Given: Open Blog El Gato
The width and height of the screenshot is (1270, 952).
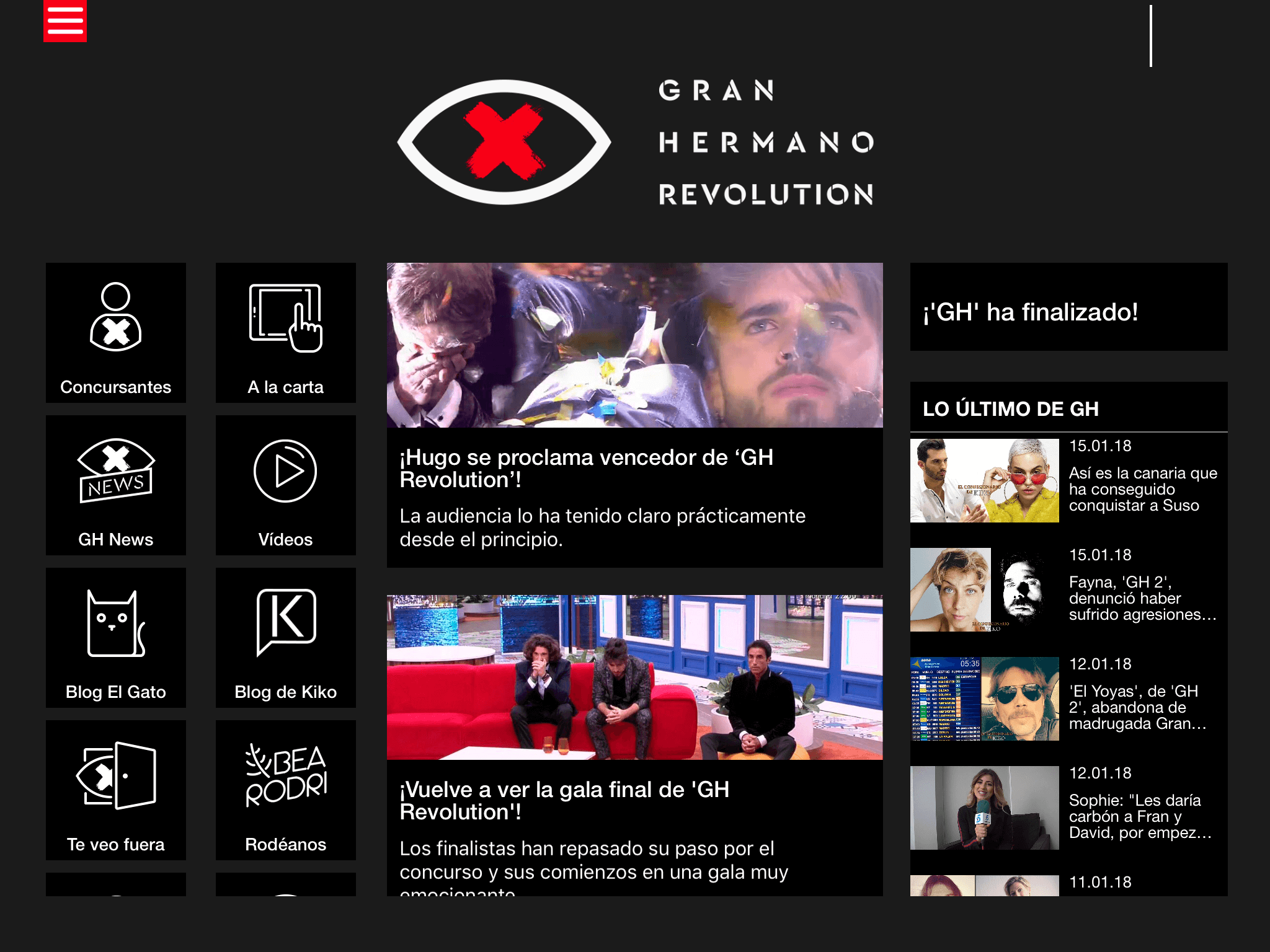Looking at the screenshot, I should click(x=116, y=638).
